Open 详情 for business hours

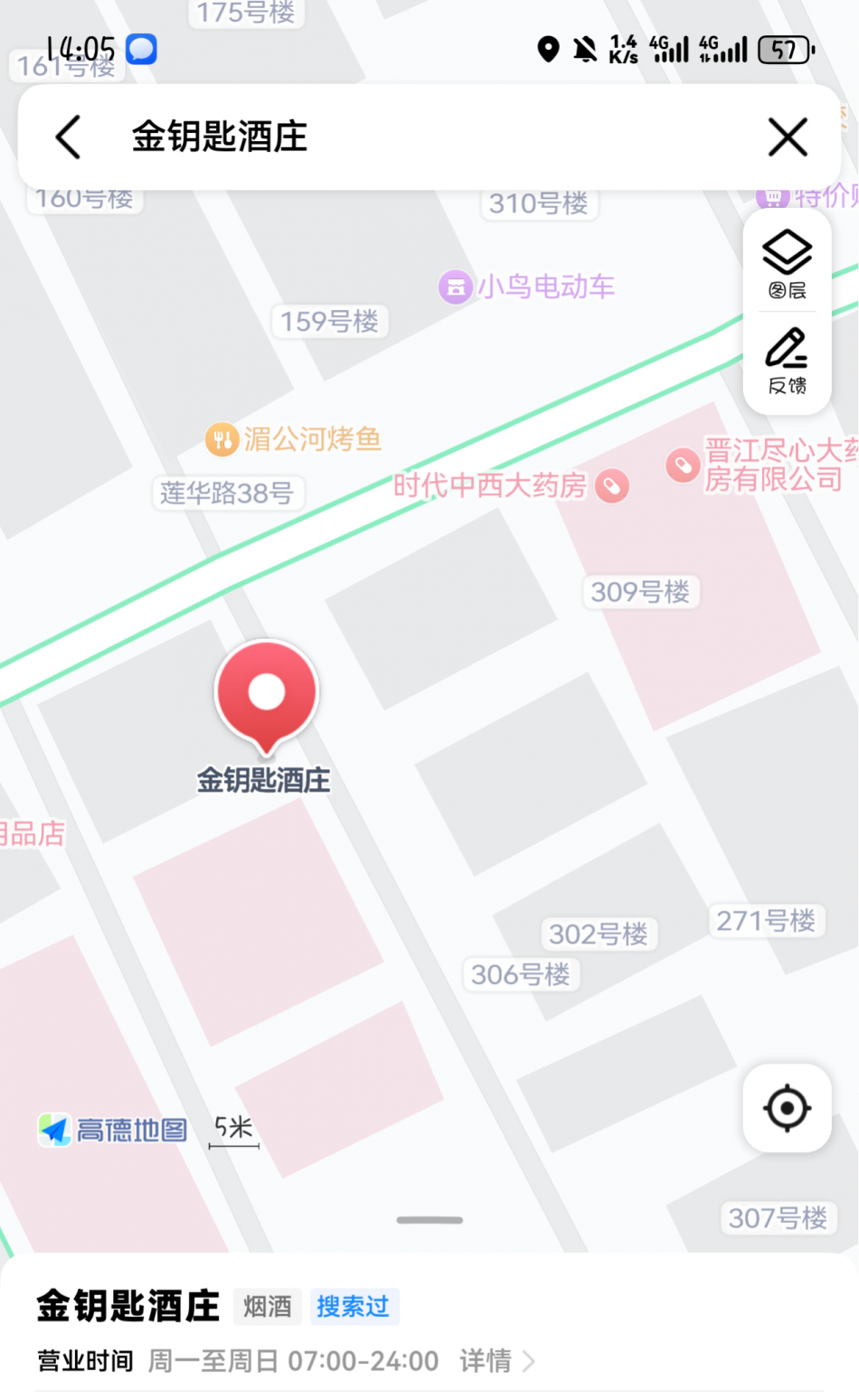tap(496, 1360)
